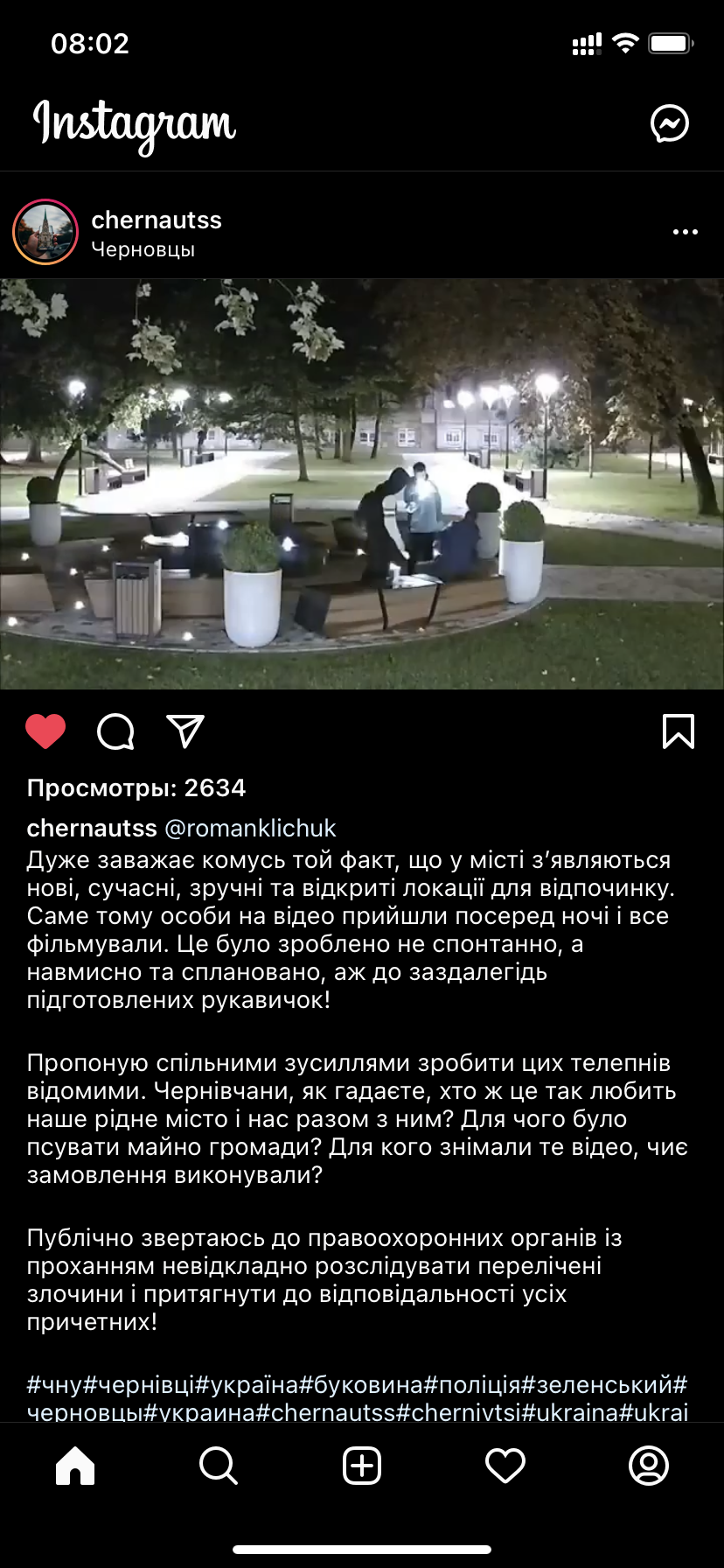Open chernautss profile picture story

(45, 233)
